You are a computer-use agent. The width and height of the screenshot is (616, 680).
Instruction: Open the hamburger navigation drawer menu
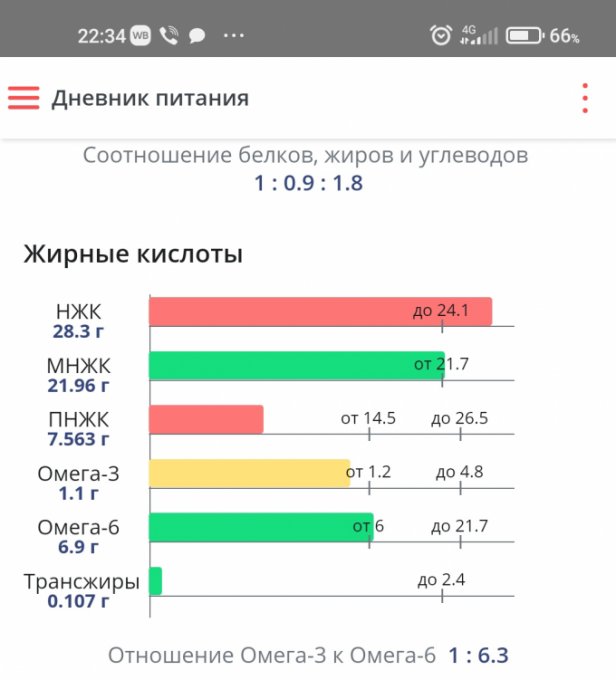[23, 98]
